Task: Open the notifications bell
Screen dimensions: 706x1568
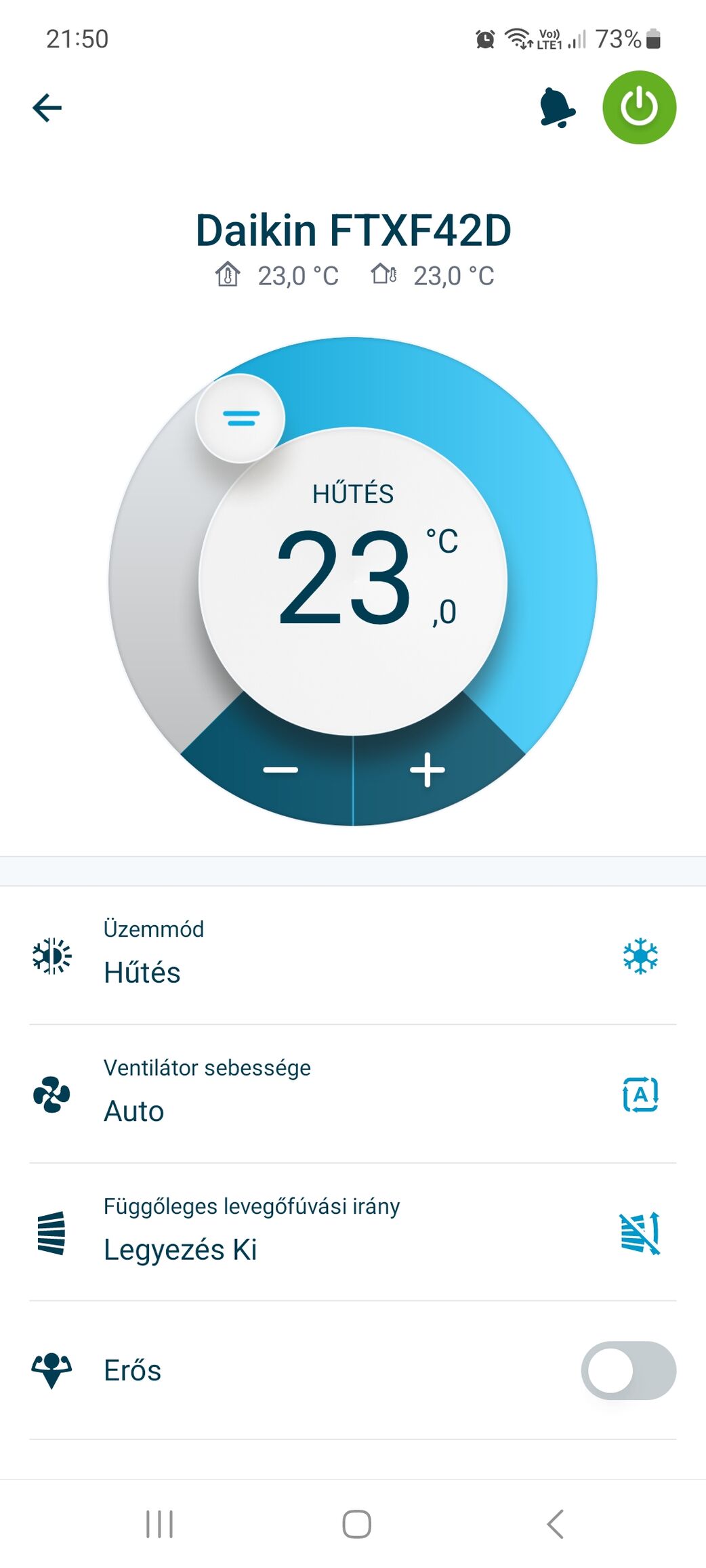Action: (x=557, y=108)
